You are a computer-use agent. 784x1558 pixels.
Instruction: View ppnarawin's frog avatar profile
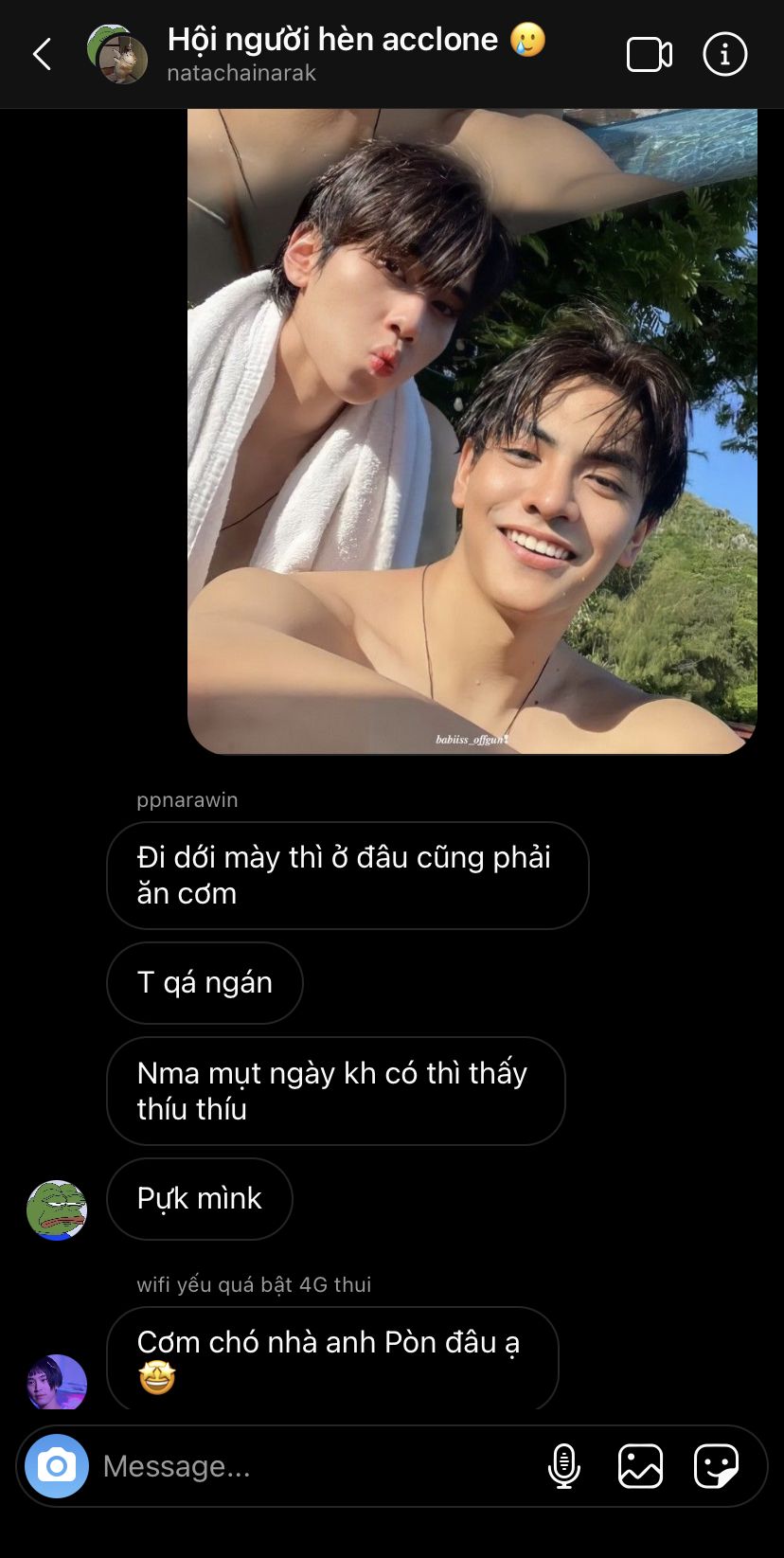(x=57, y=1209)
